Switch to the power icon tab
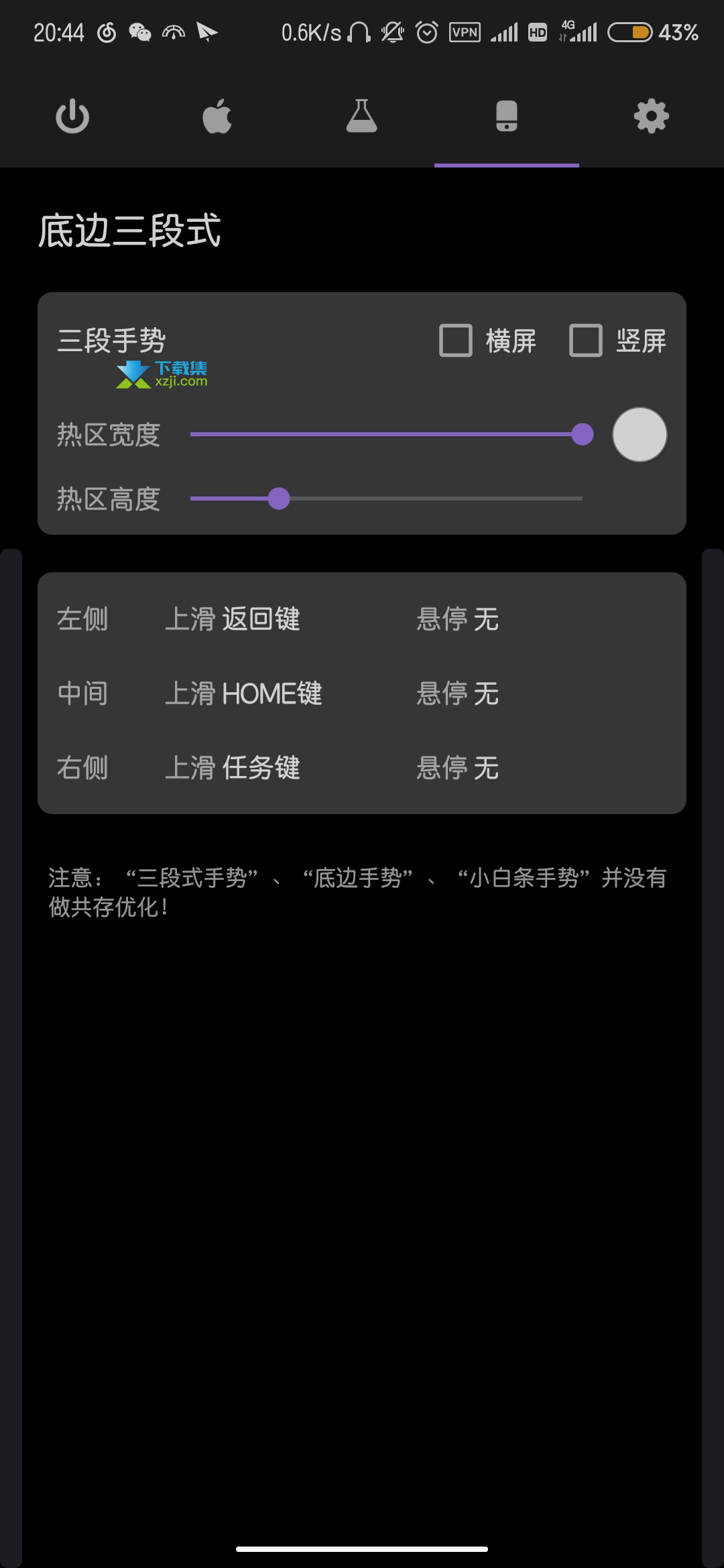The height and width of the screenshot is (1568, 724). [72, 117]
